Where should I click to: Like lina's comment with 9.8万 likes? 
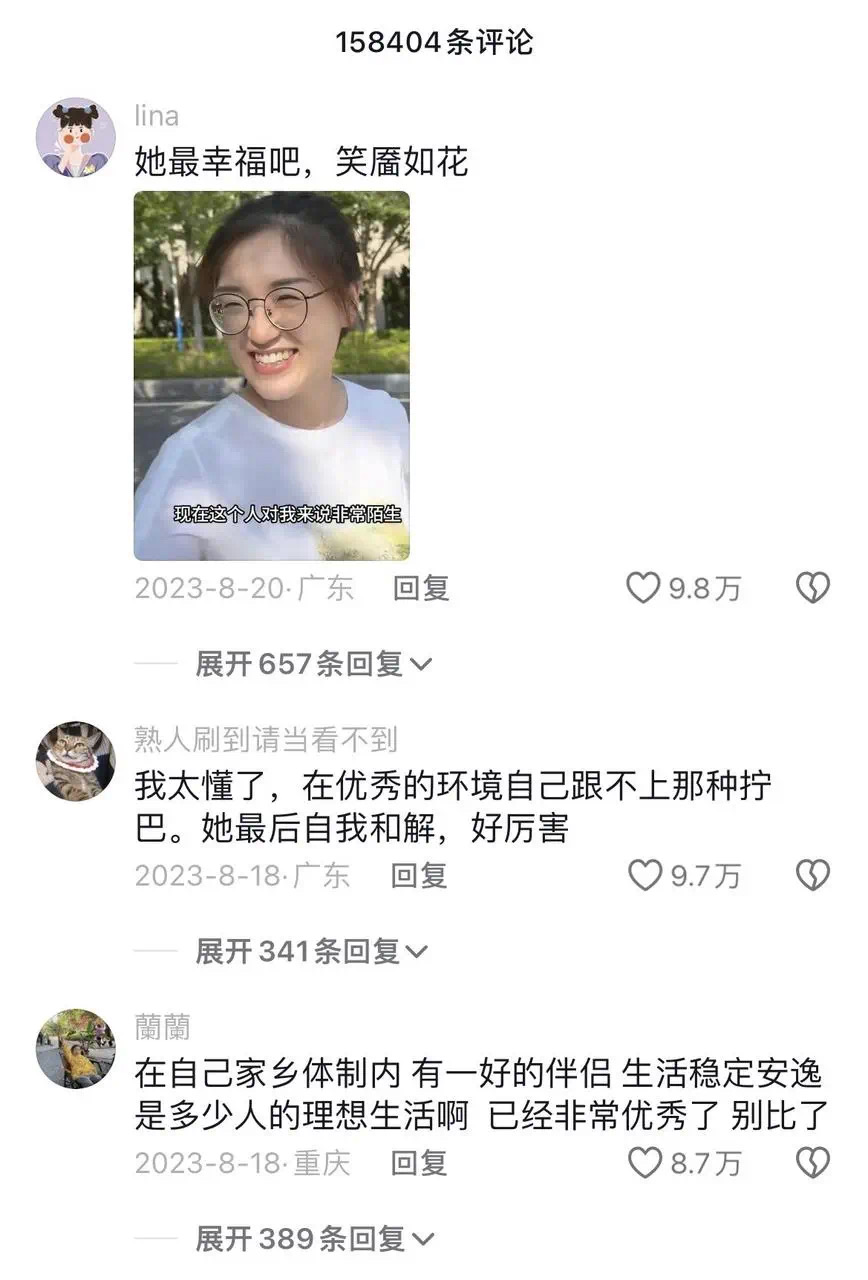[x=643, y=588]
